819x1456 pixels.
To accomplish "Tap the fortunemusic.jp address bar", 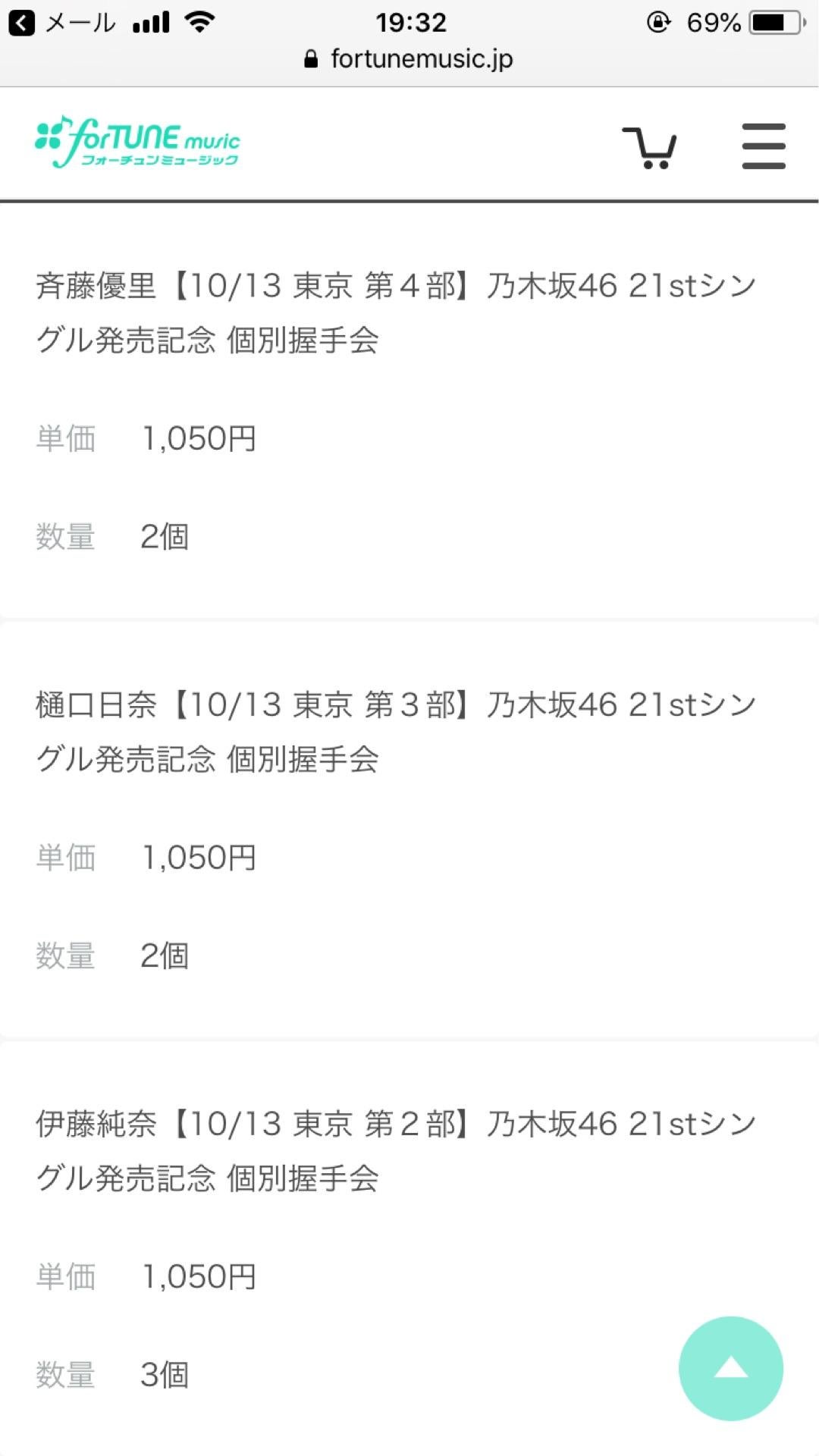I will (409, 59).
